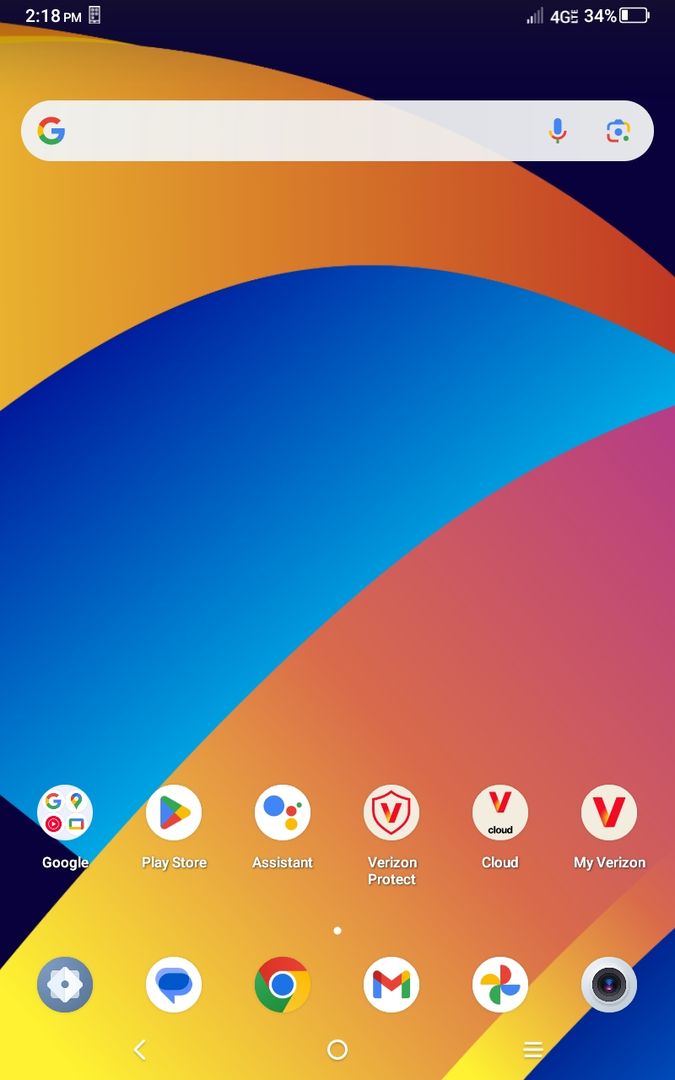Image resolution: width=675 pixels, height=1080 pixels.
Task: Open the Chrome browser
Action: 283,985
